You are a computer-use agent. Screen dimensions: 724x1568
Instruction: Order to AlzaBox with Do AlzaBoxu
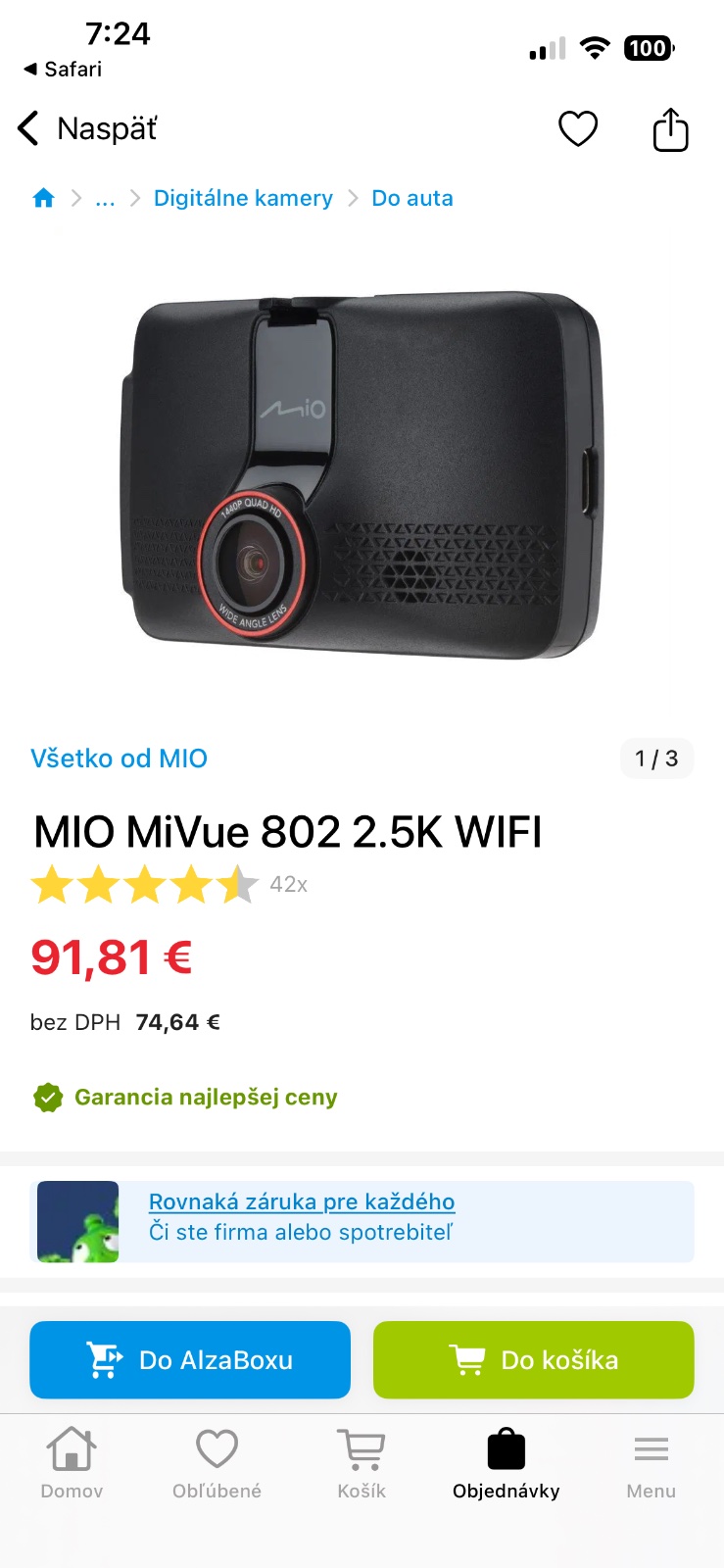[190, 1359]
